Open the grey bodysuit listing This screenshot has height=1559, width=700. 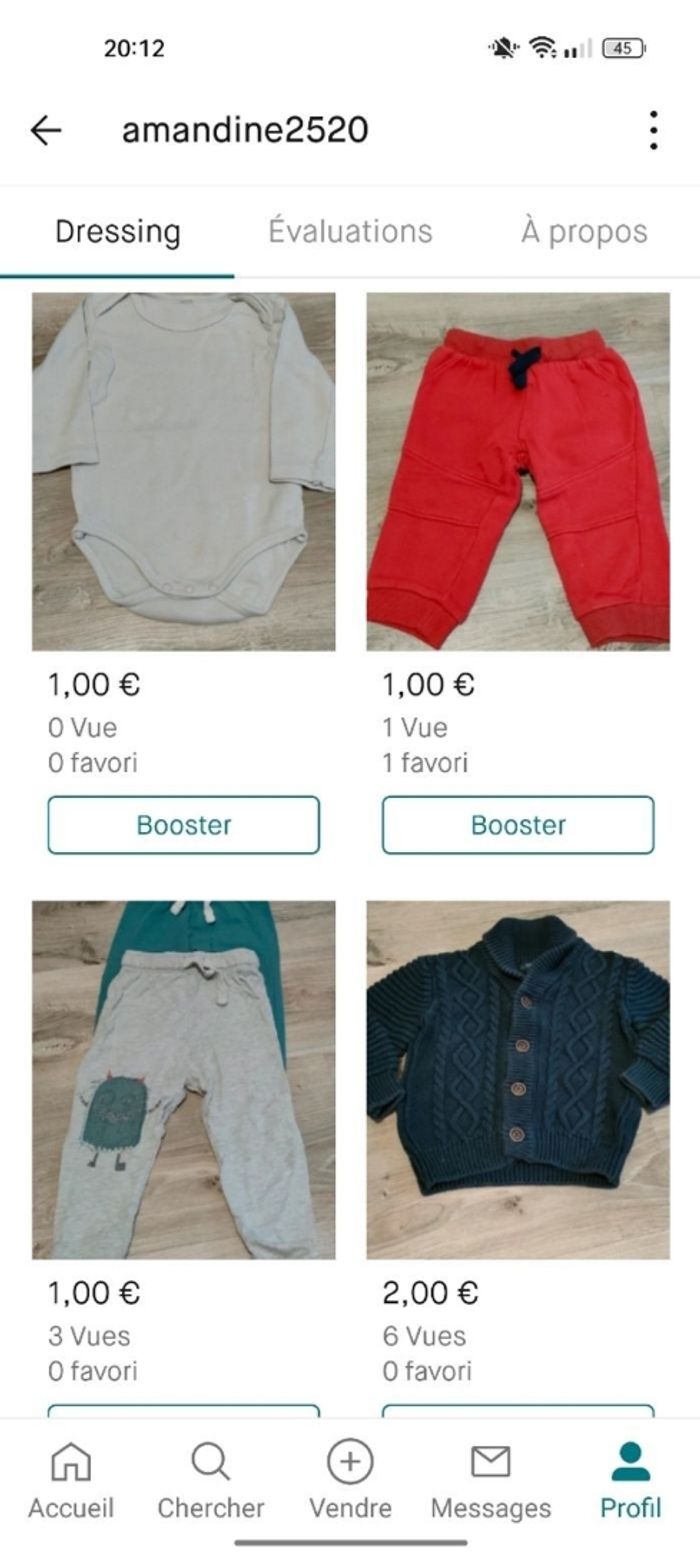[183, 471]
